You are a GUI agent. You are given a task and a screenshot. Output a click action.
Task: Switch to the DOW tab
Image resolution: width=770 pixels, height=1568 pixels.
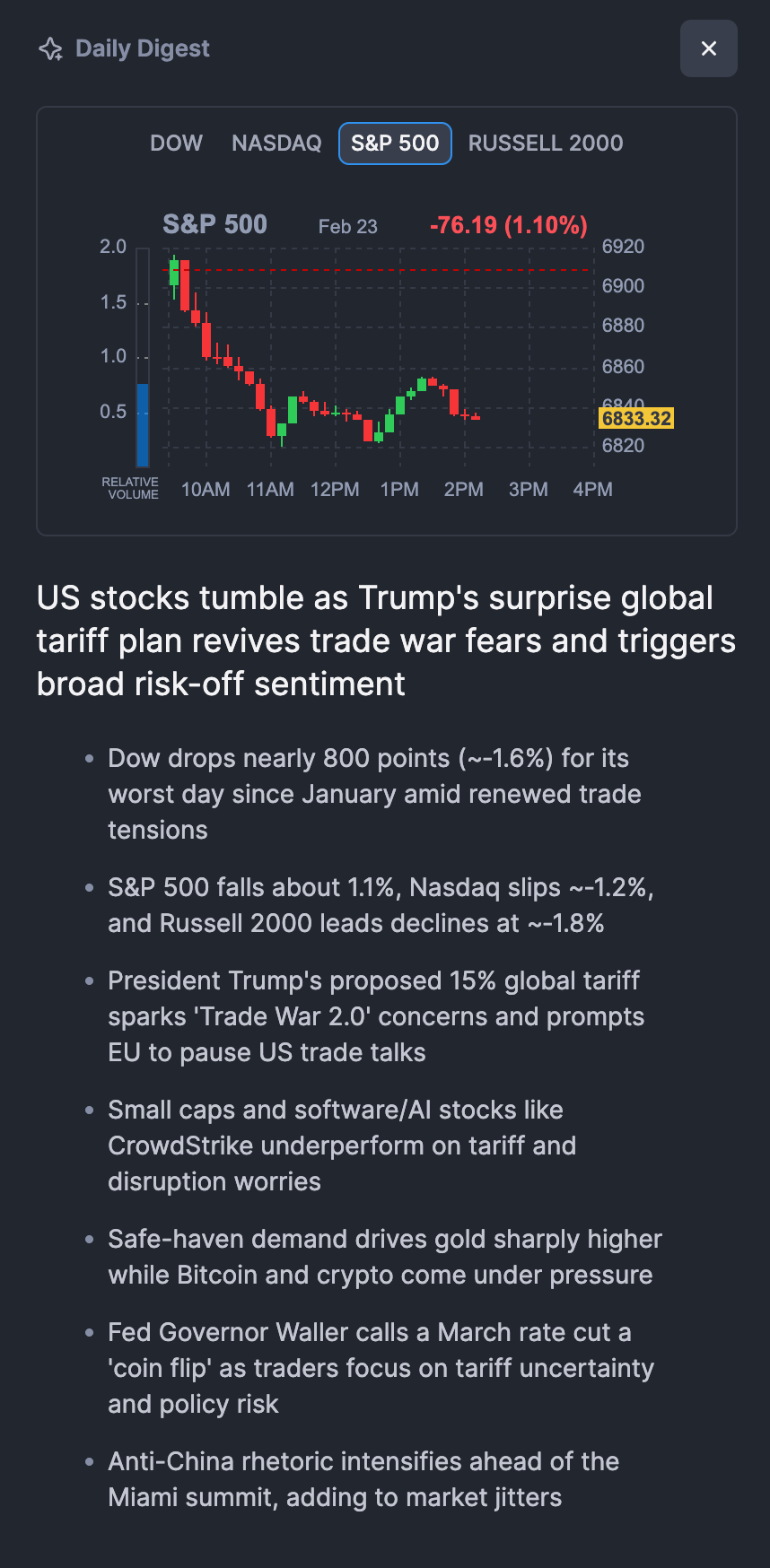pyautogui.click(x=176, y=144)
